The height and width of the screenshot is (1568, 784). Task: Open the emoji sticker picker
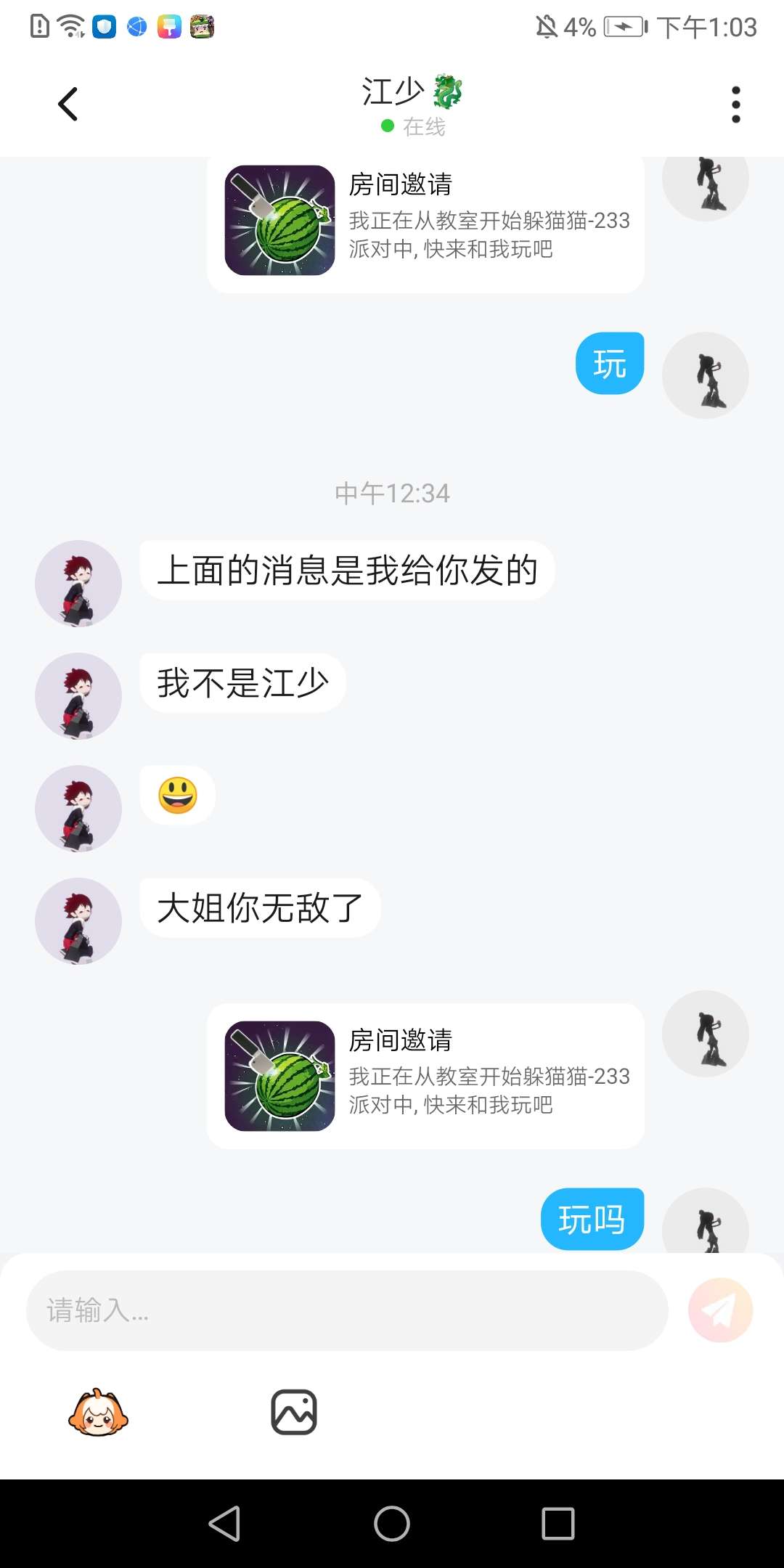coord(98,1413)
